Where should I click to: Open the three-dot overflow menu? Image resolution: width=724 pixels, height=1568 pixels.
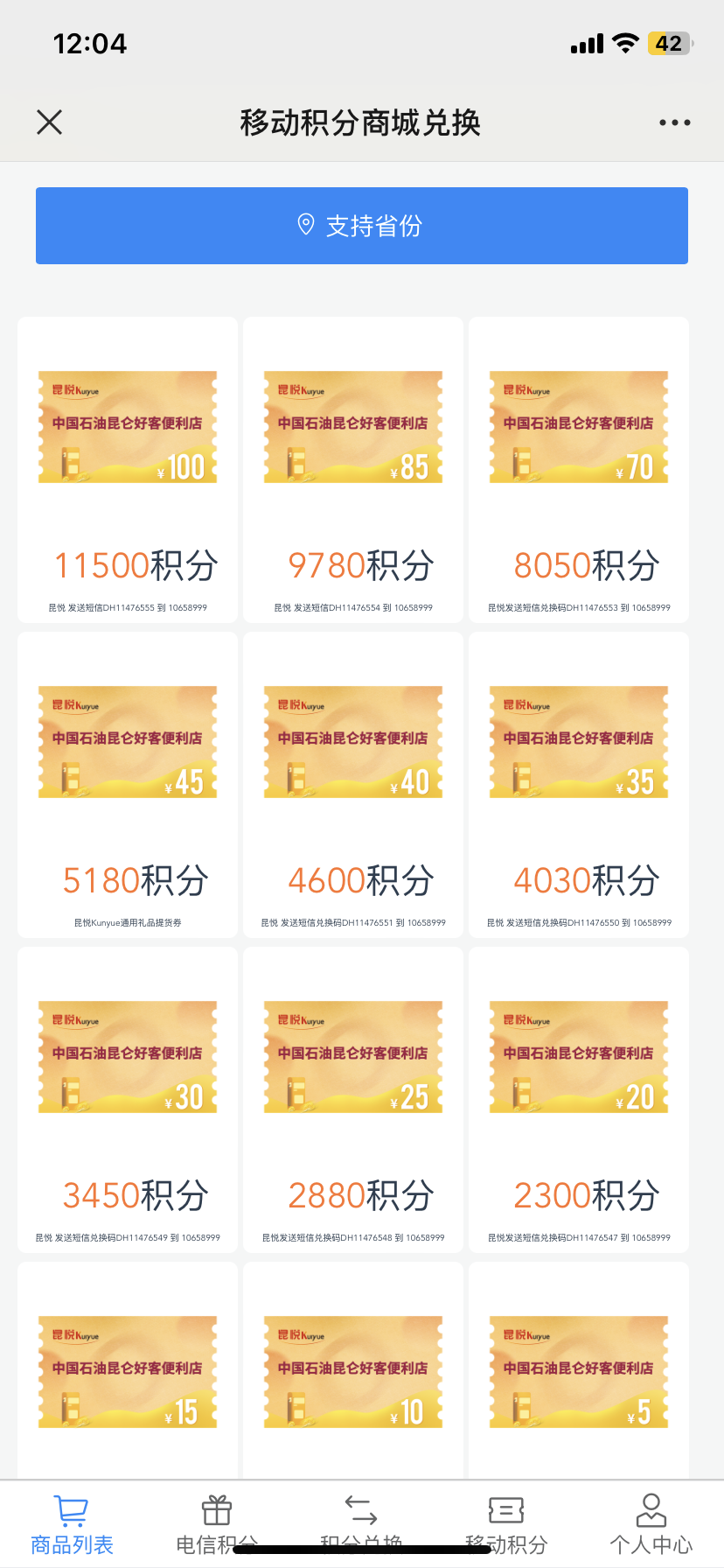[674, 122]
